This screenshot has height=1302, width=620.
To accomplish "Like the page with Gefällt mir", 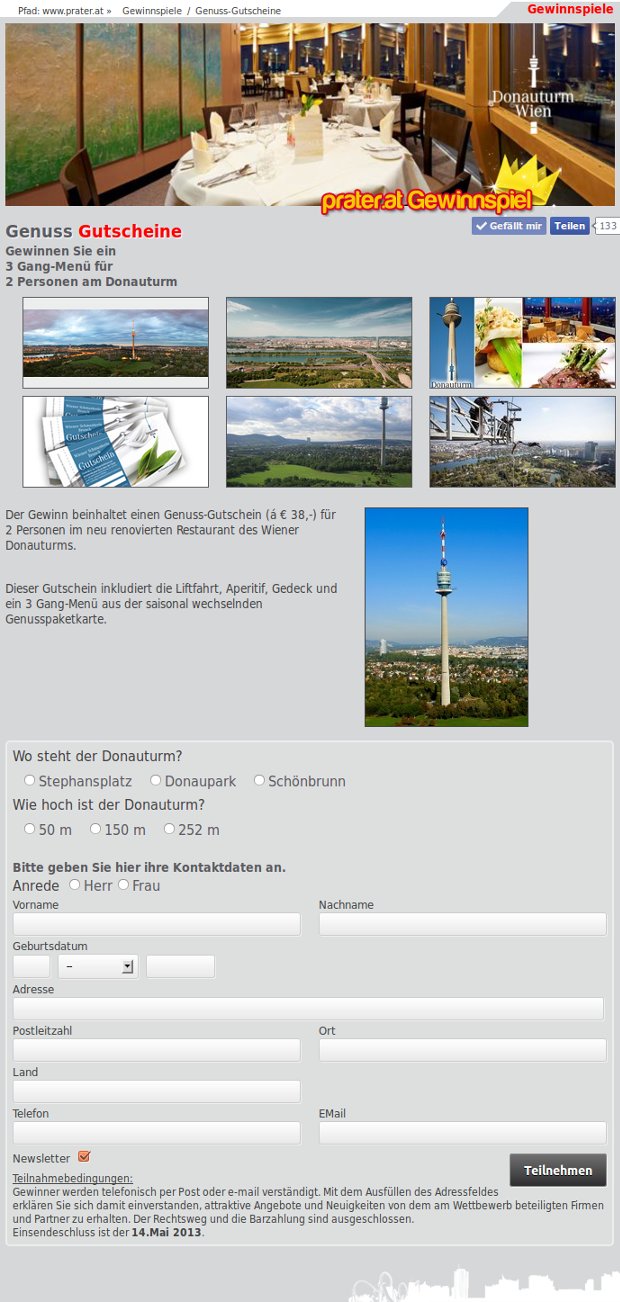I will coord(509,226).
